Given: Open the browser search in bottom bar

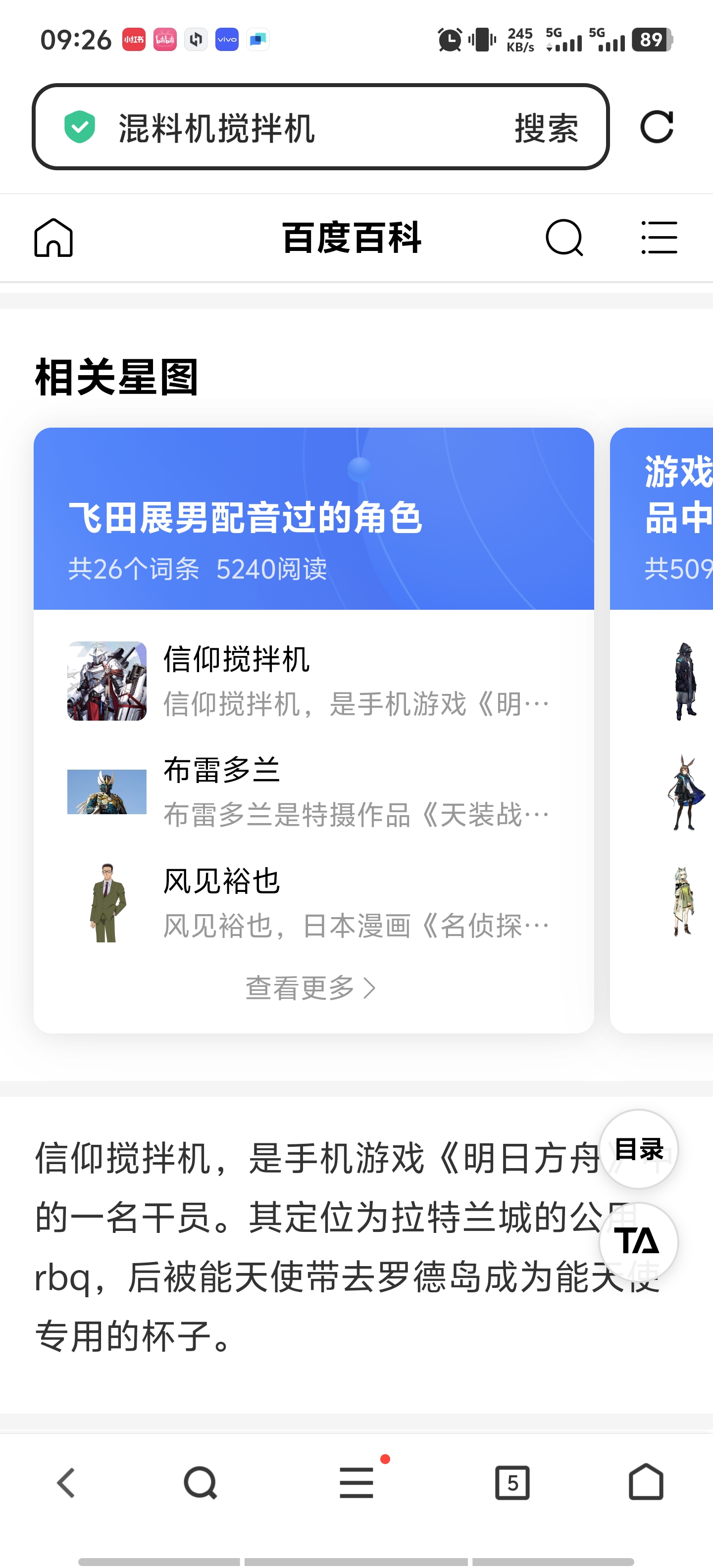Looking at the screenshot, I should point(201,1483).
